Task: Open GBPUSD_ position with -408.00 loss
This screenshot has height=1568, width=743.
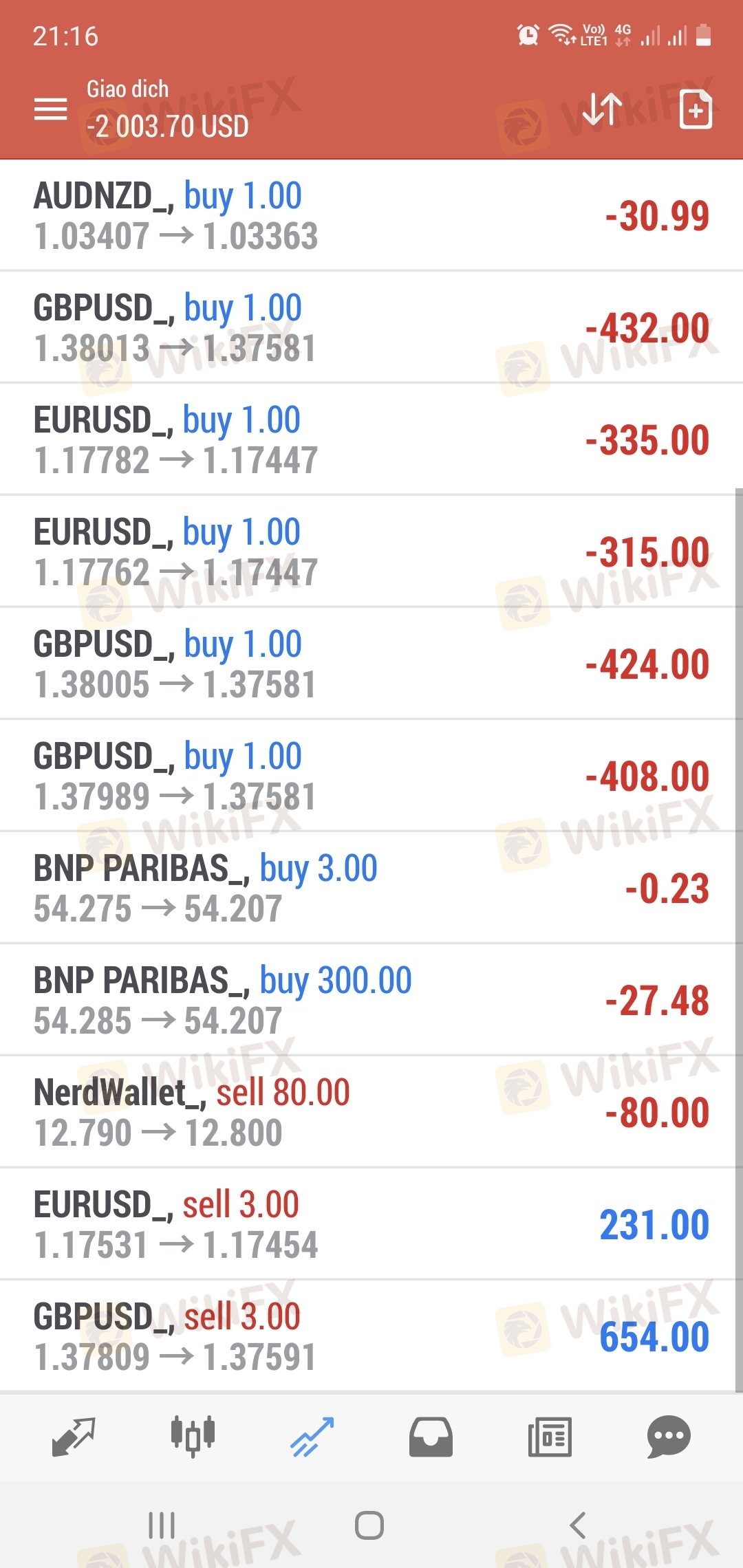Action: [x=371, y=776]
